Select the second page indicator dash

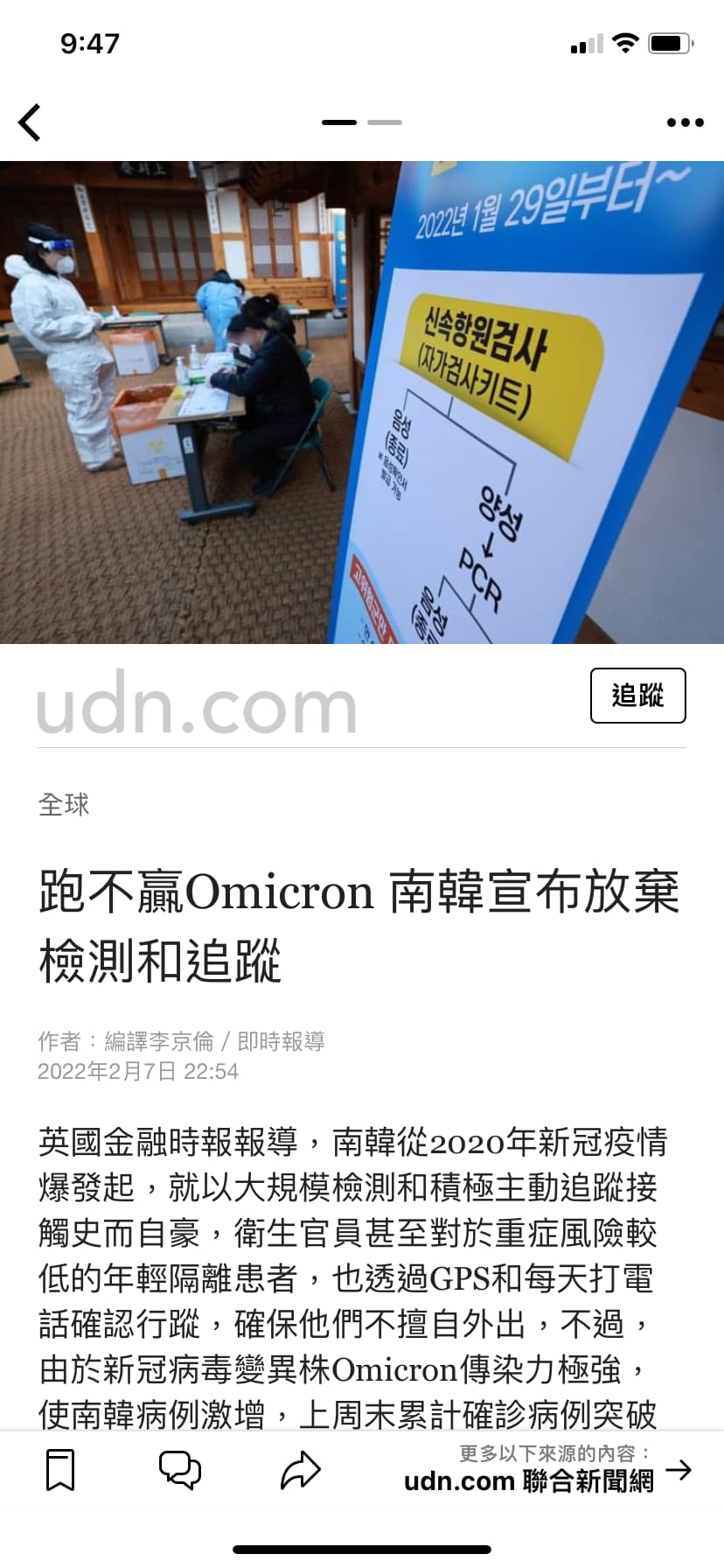(x=385, y=122)
